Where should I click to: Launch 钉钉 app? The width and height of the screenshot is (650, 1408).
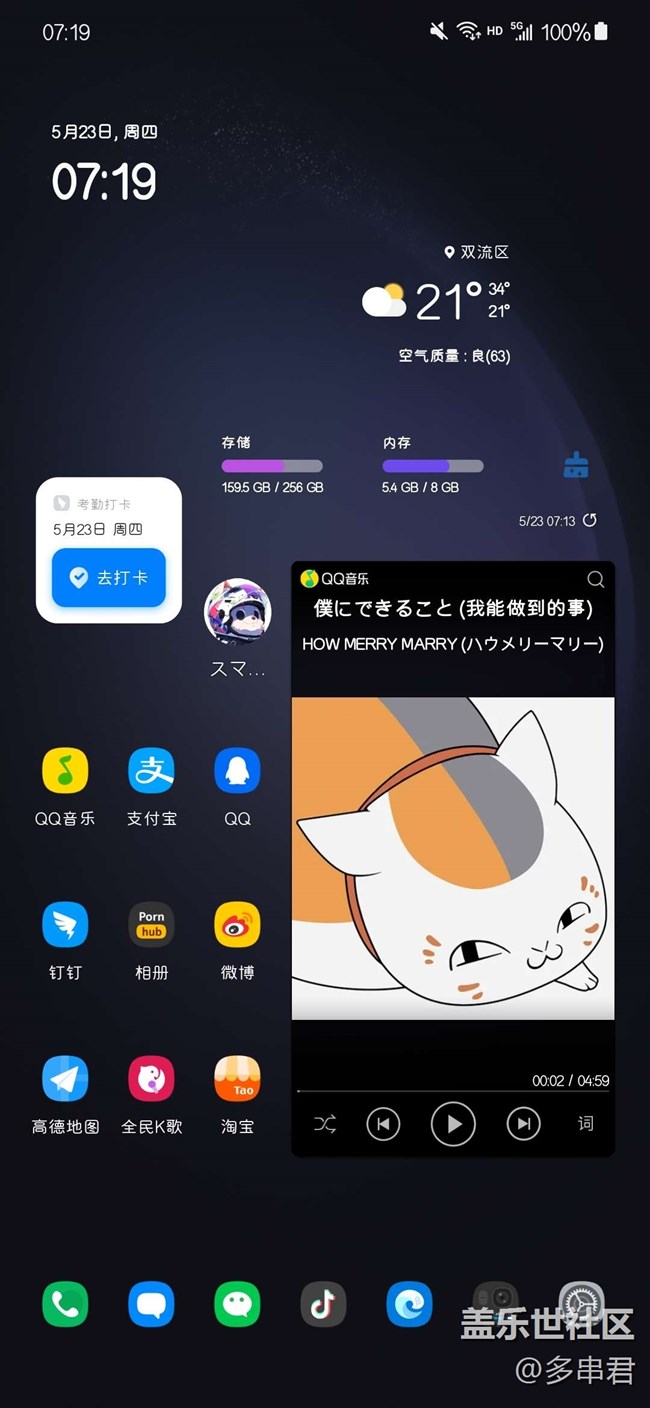tap(65, 925)
